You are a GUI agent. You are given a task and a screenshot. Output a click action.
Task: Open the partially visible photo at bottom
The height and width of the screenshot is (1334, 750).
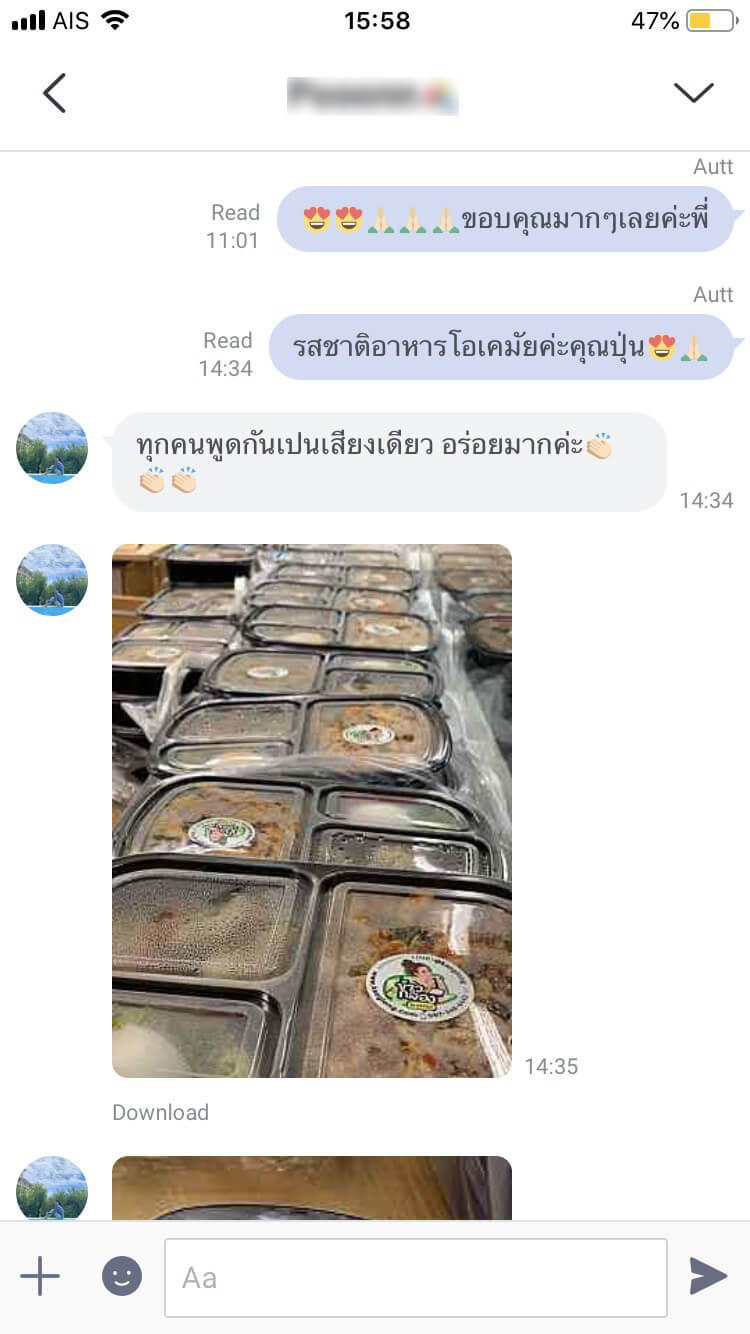point(311,1188)
